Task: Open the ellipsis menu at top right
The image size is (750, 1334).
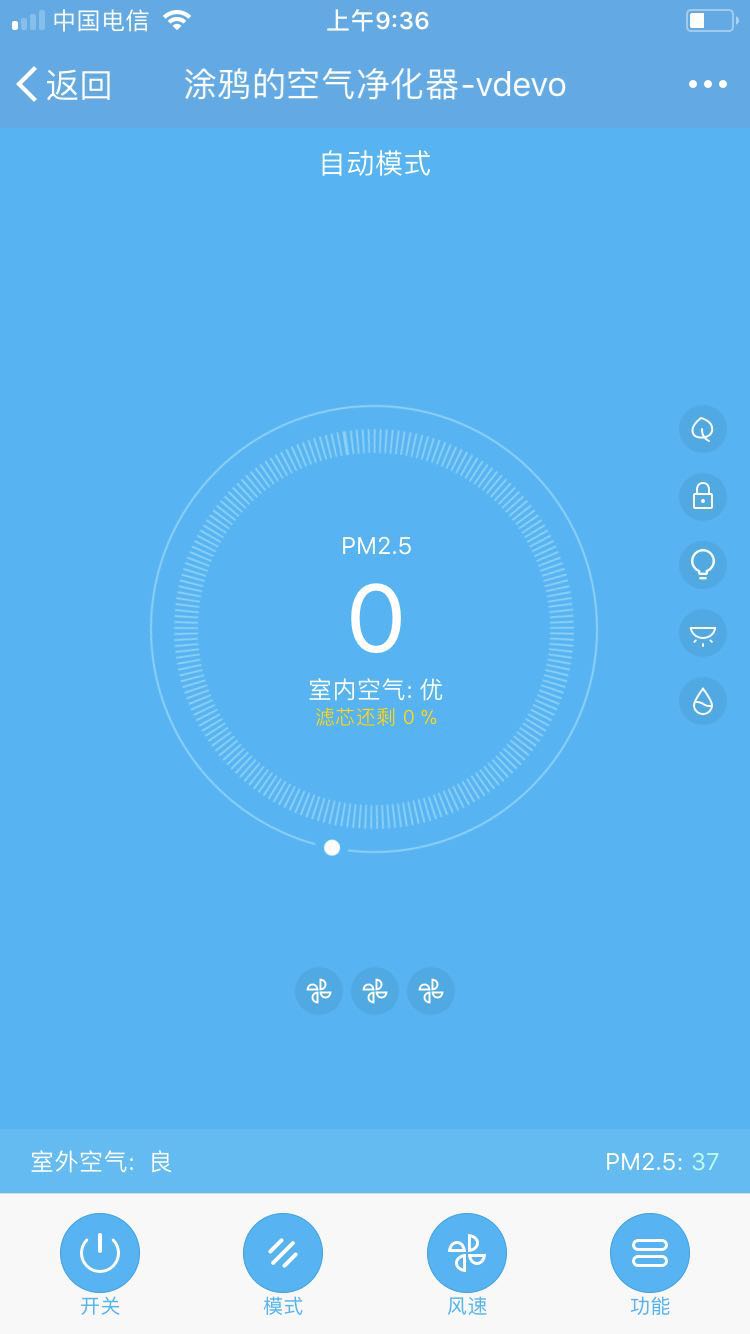Action: coord(712,85)
